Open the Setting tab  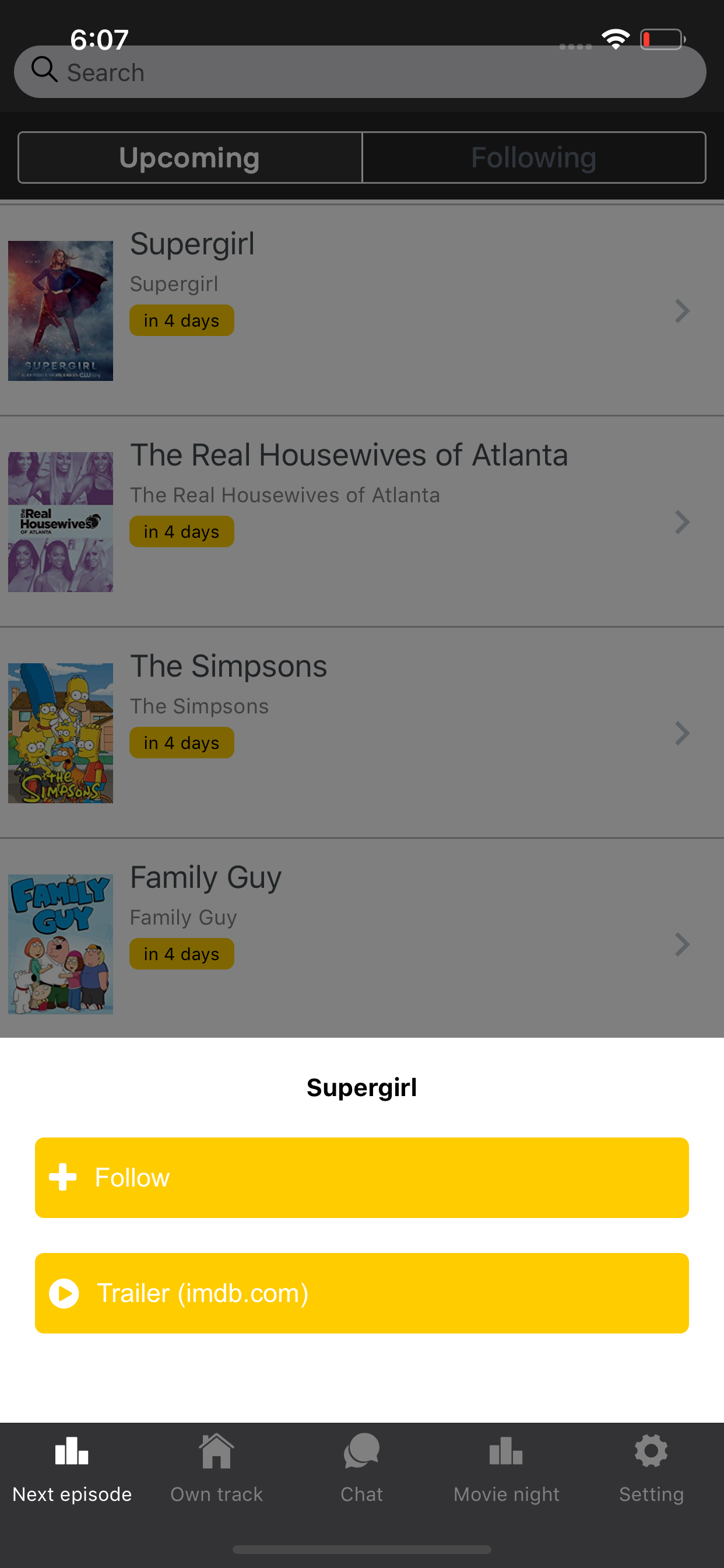651,1468
